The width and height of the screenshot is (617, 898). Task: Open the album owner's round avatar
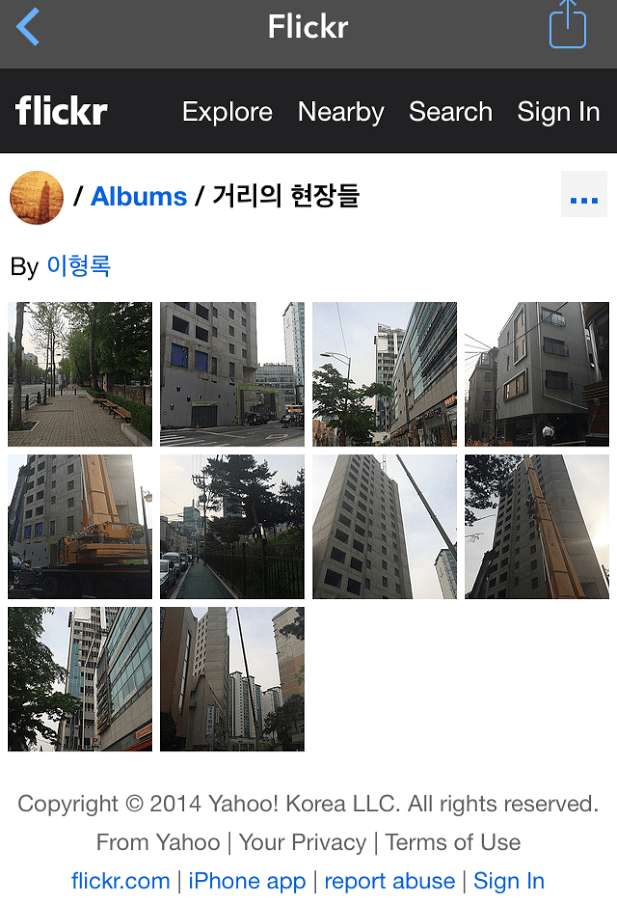click(36, 197)
